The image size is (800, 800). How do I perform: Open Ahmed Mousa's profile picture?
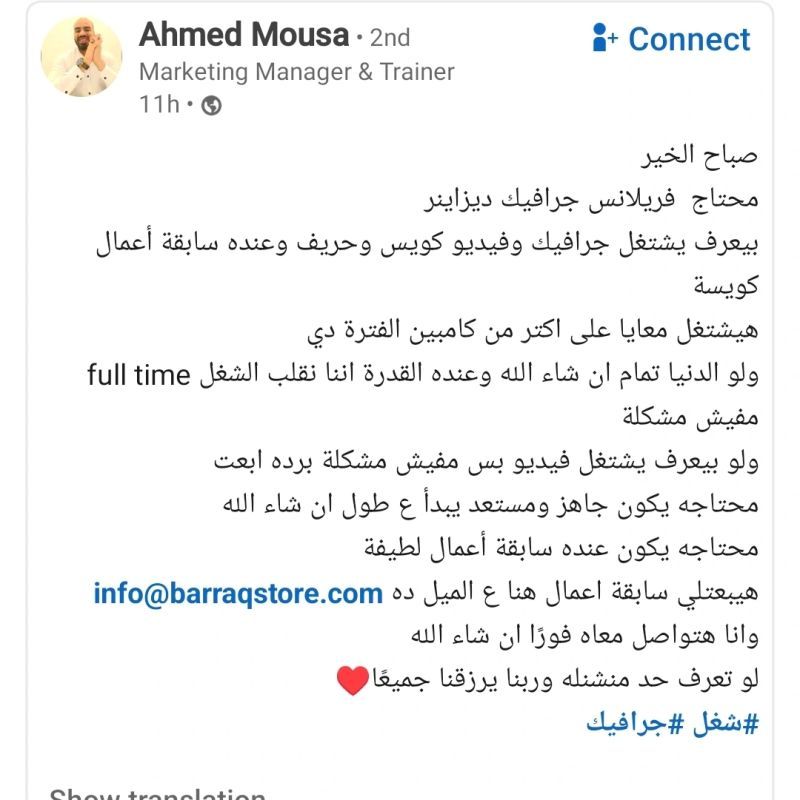(x=82, y=57)
